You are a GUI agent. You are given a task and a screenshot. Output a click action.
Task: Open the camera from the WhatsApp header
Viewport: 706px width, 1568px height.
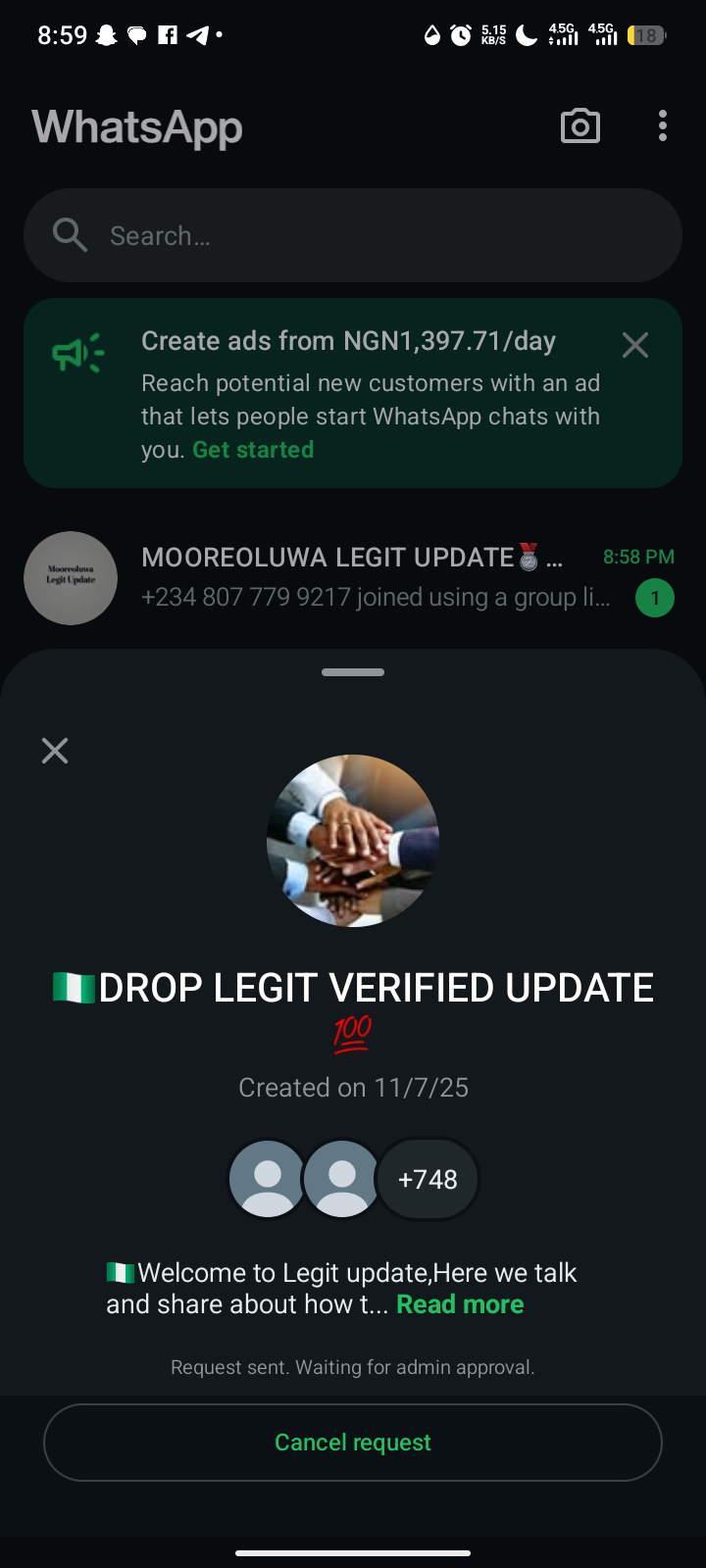tap(580, 126)
